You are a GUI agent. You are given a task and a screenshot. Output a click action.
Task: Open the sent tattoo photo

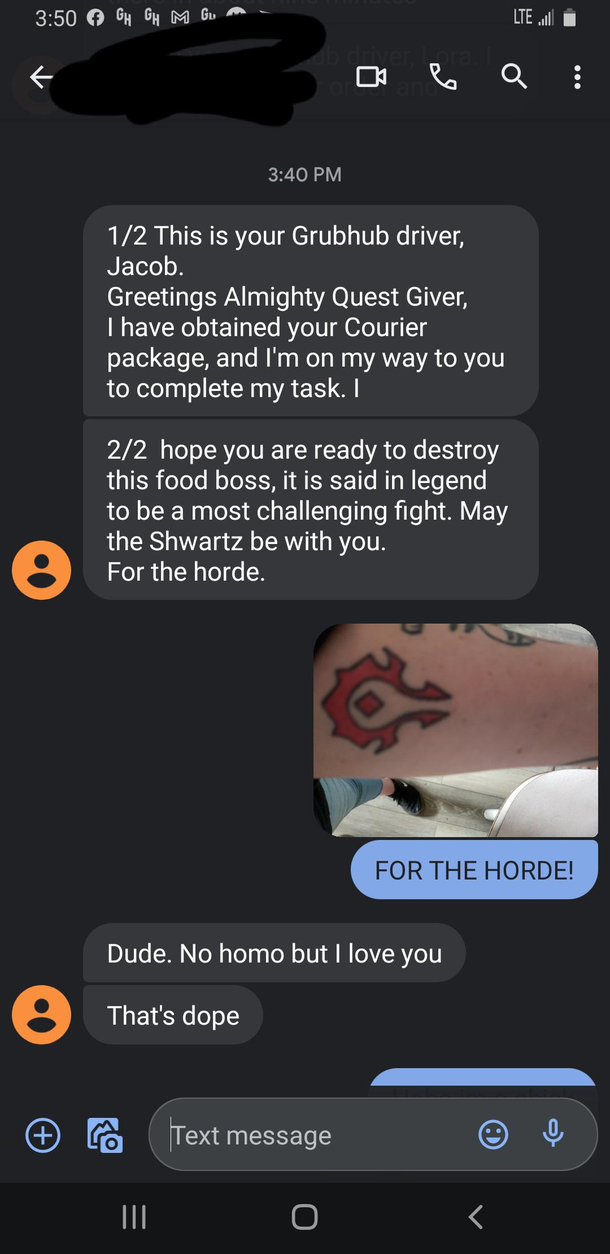(x=455, y=730)
